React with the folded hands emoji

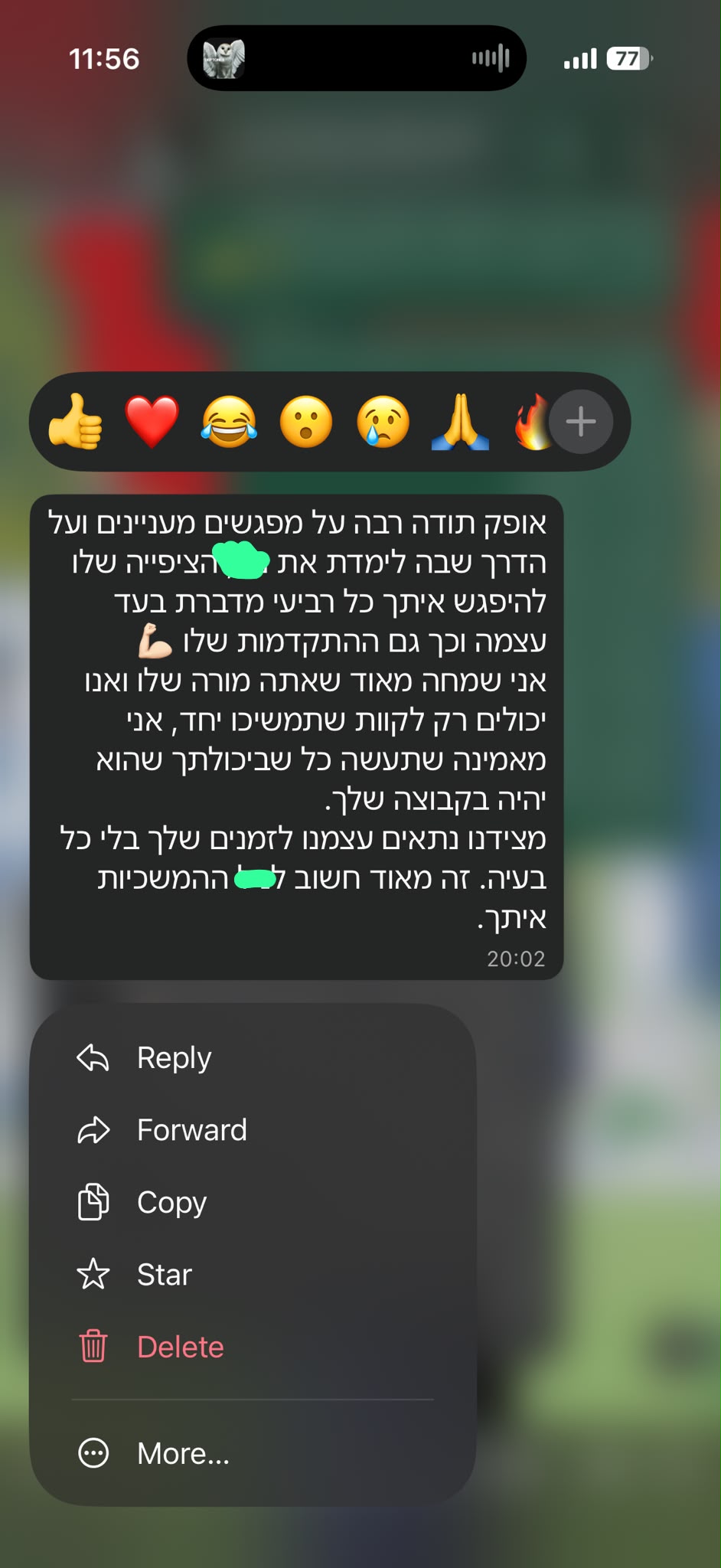click(460, 421)
